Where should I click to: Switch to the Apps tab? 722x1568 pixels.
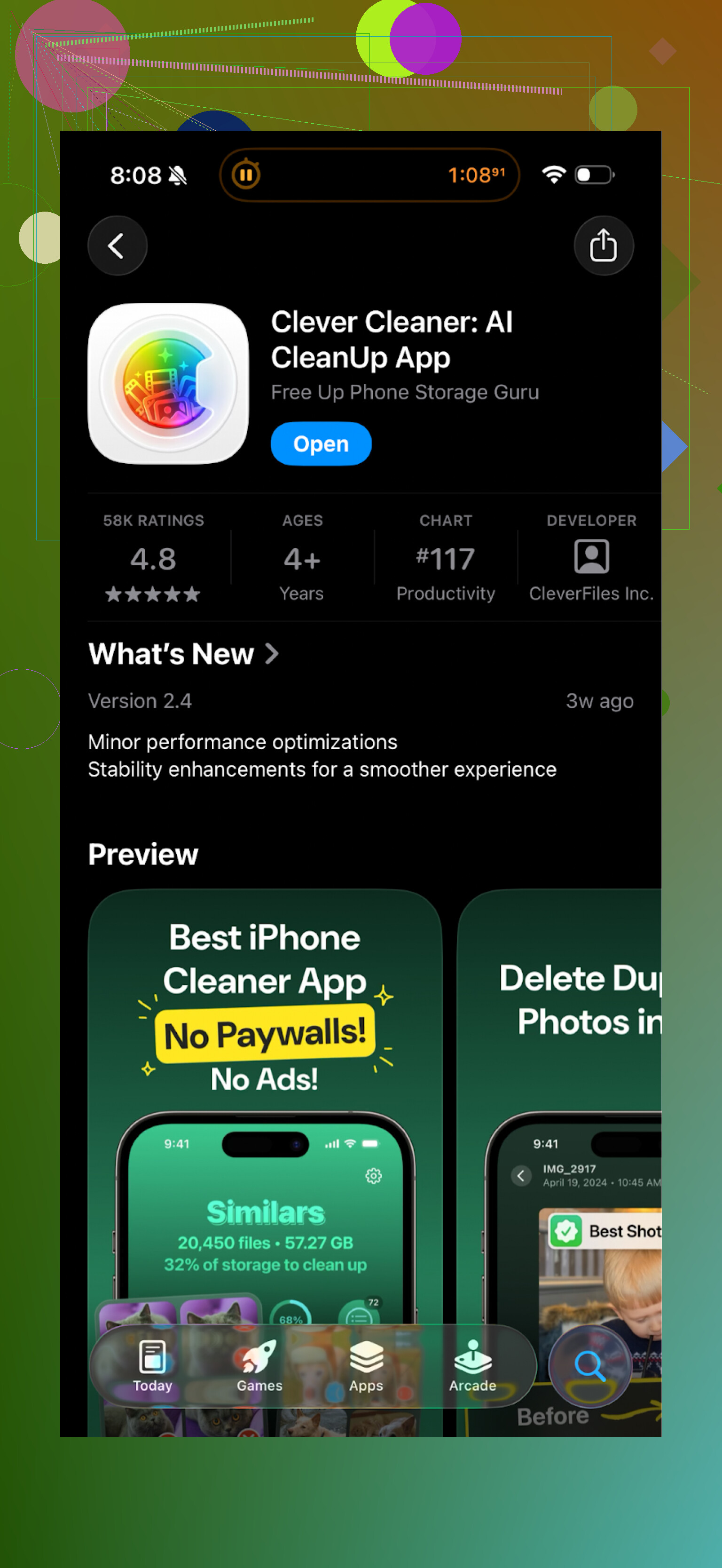(x=366, y=1366)
